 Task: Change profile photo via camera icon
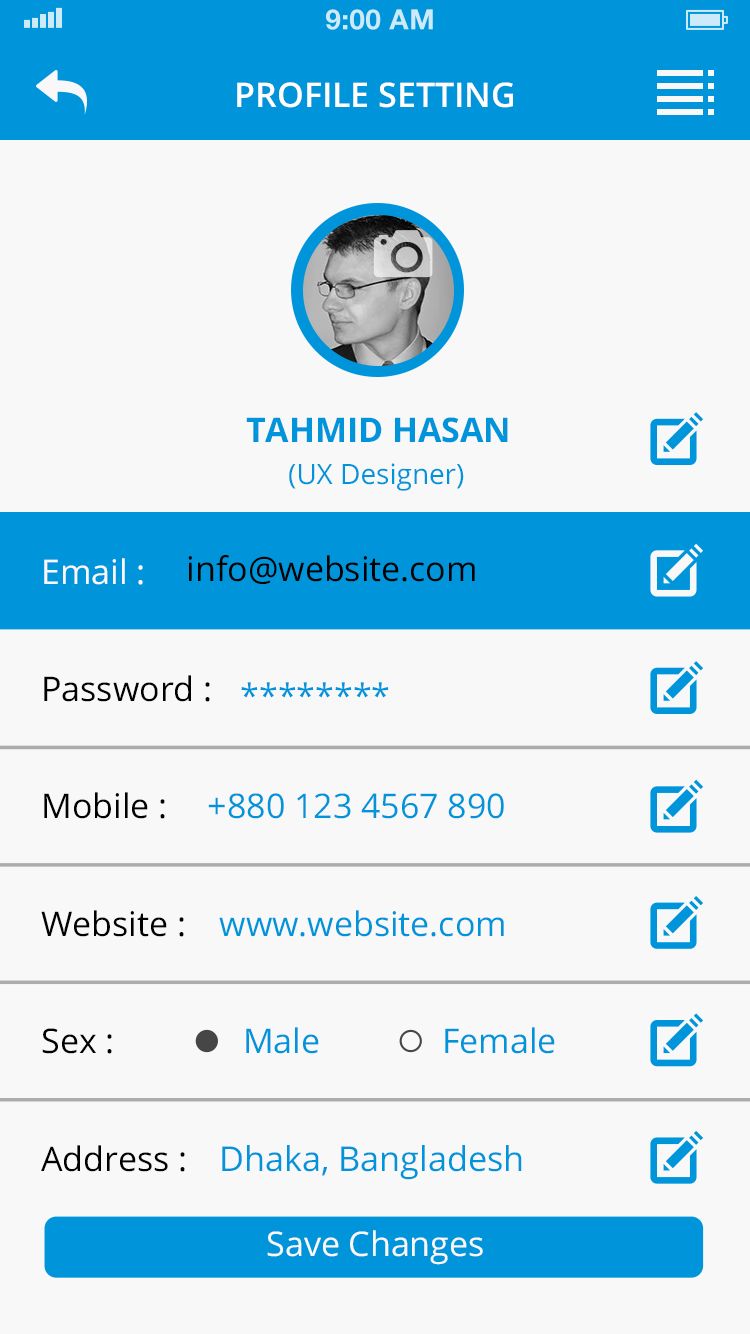pyautogui.click(x=403, y=254)
